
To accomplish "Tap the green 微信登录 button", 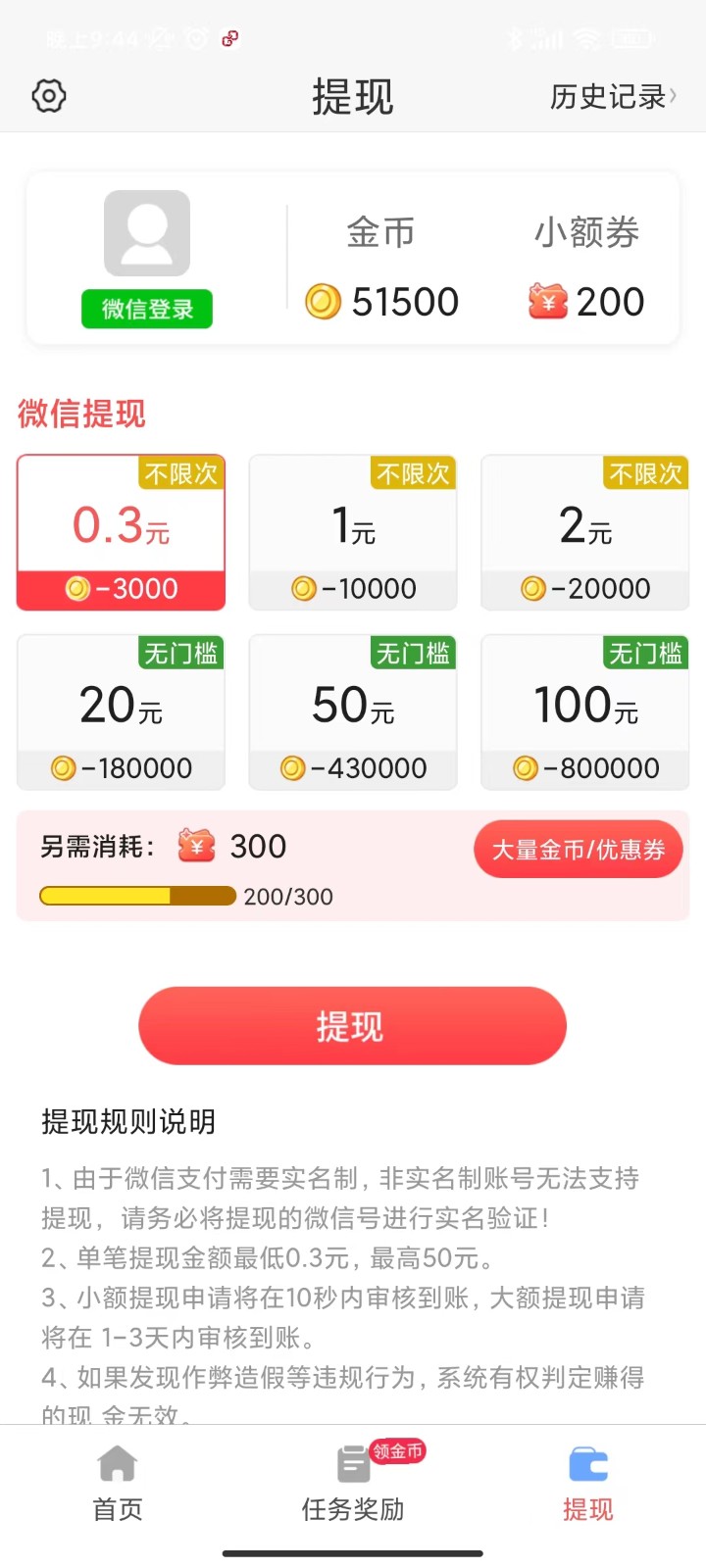I will [x=147, y=309].
